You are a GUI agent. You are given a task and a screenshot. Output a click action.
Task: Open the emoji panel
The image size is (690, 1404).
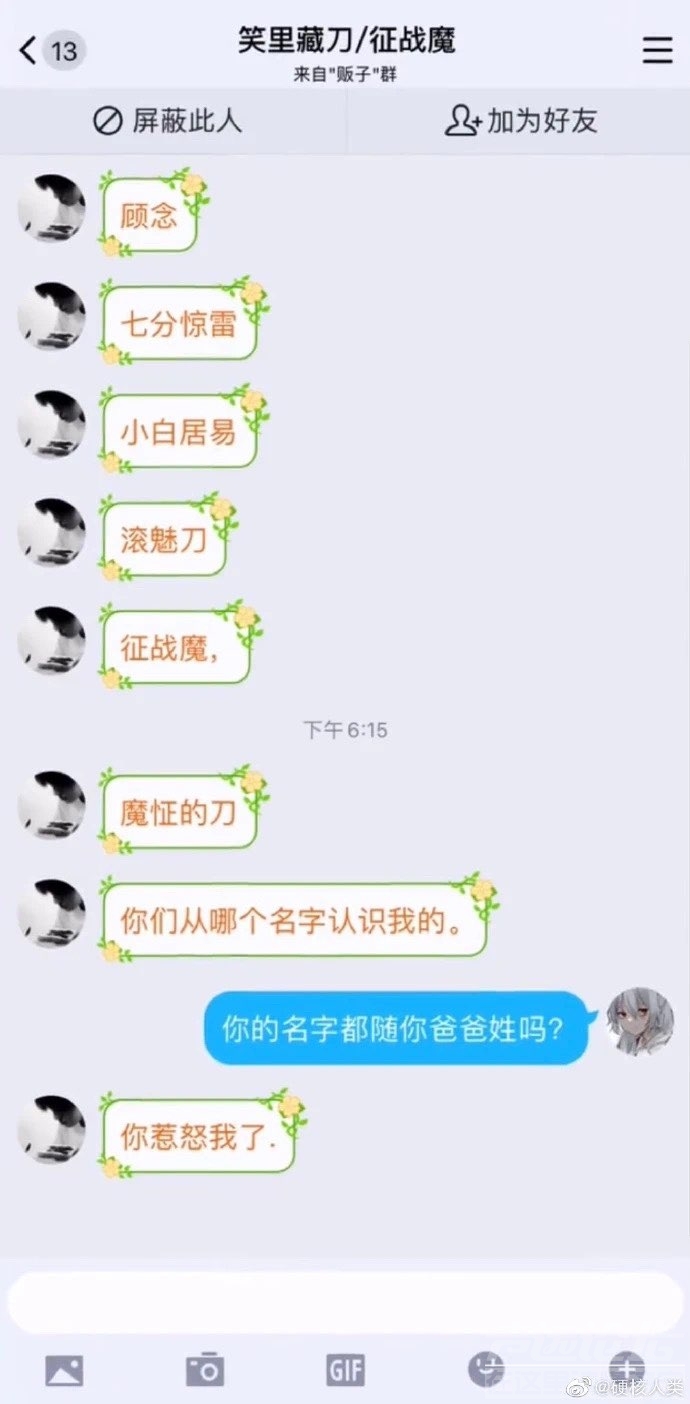[x=486, y=1368]
